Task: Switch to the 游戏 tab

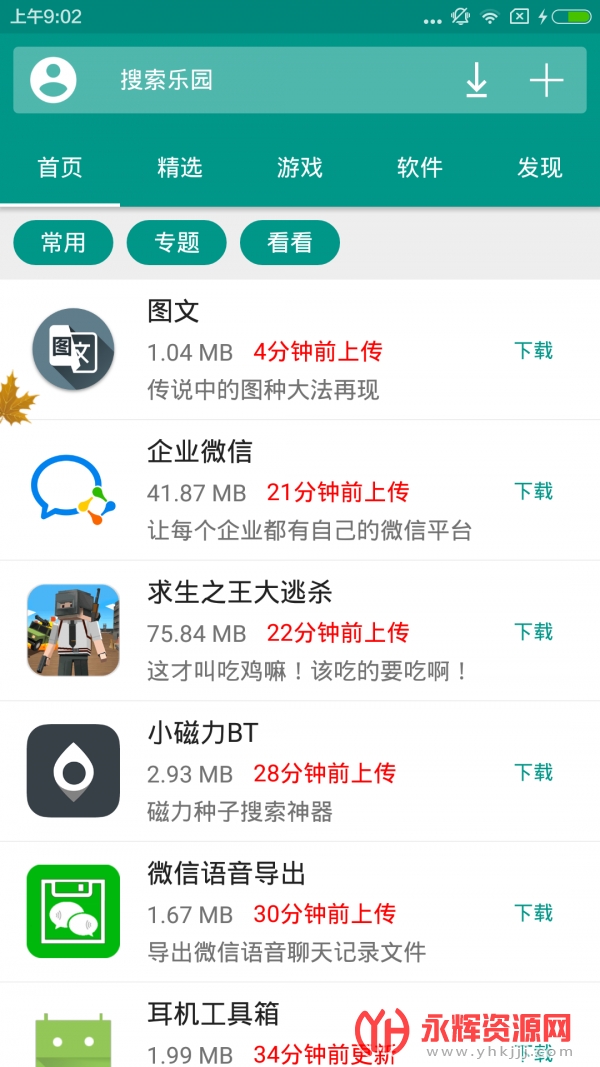Action: pyautogui.click(x=300, y=168)
